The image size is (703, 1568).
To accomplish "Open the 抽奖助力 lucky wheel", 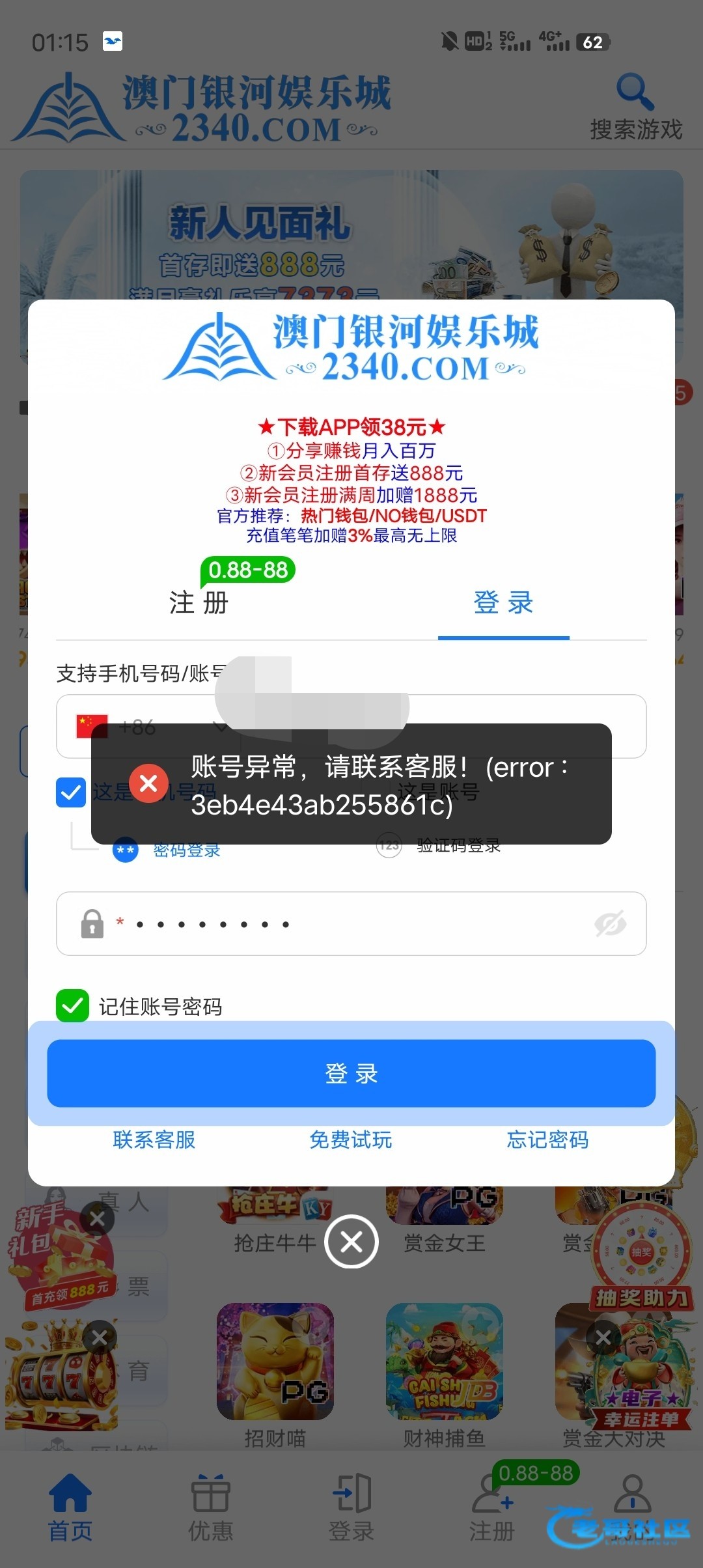I will (x=641, y=1257).
